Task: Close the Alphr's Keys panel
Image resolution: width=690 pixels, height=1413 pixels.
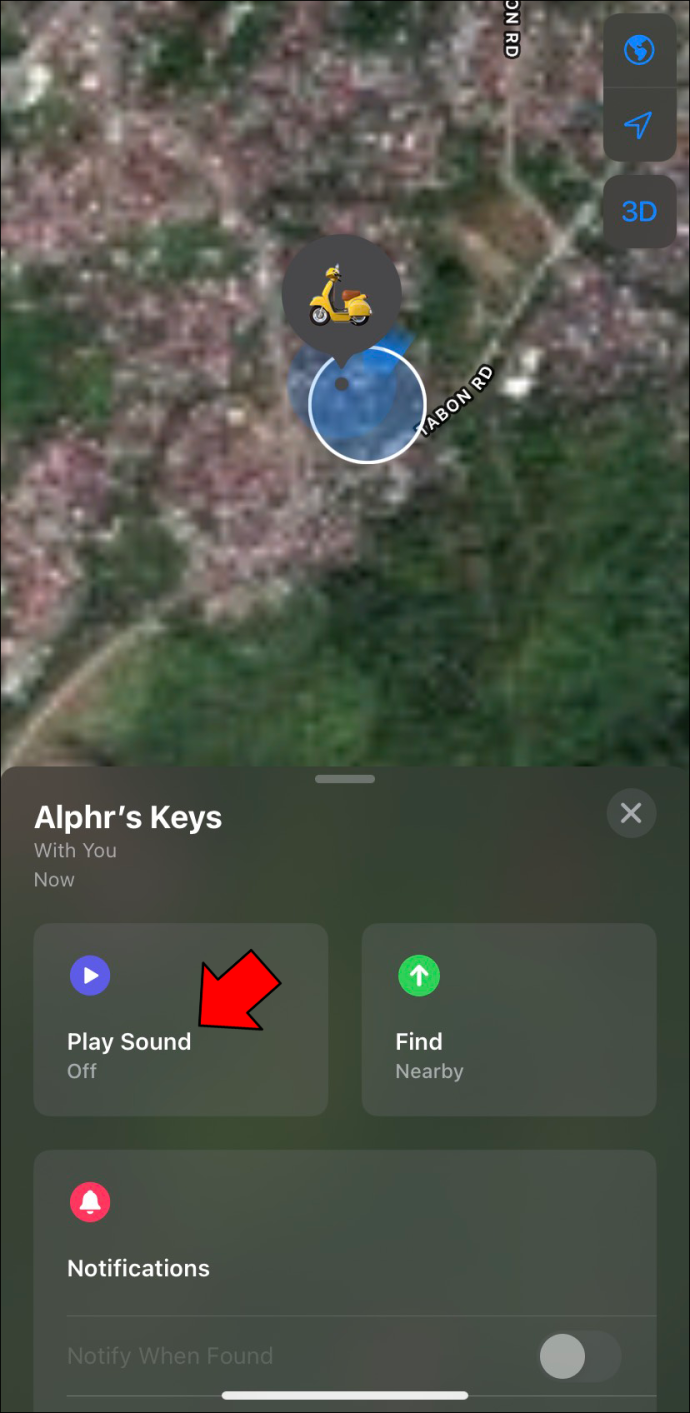Action: (x=631, y=814)
